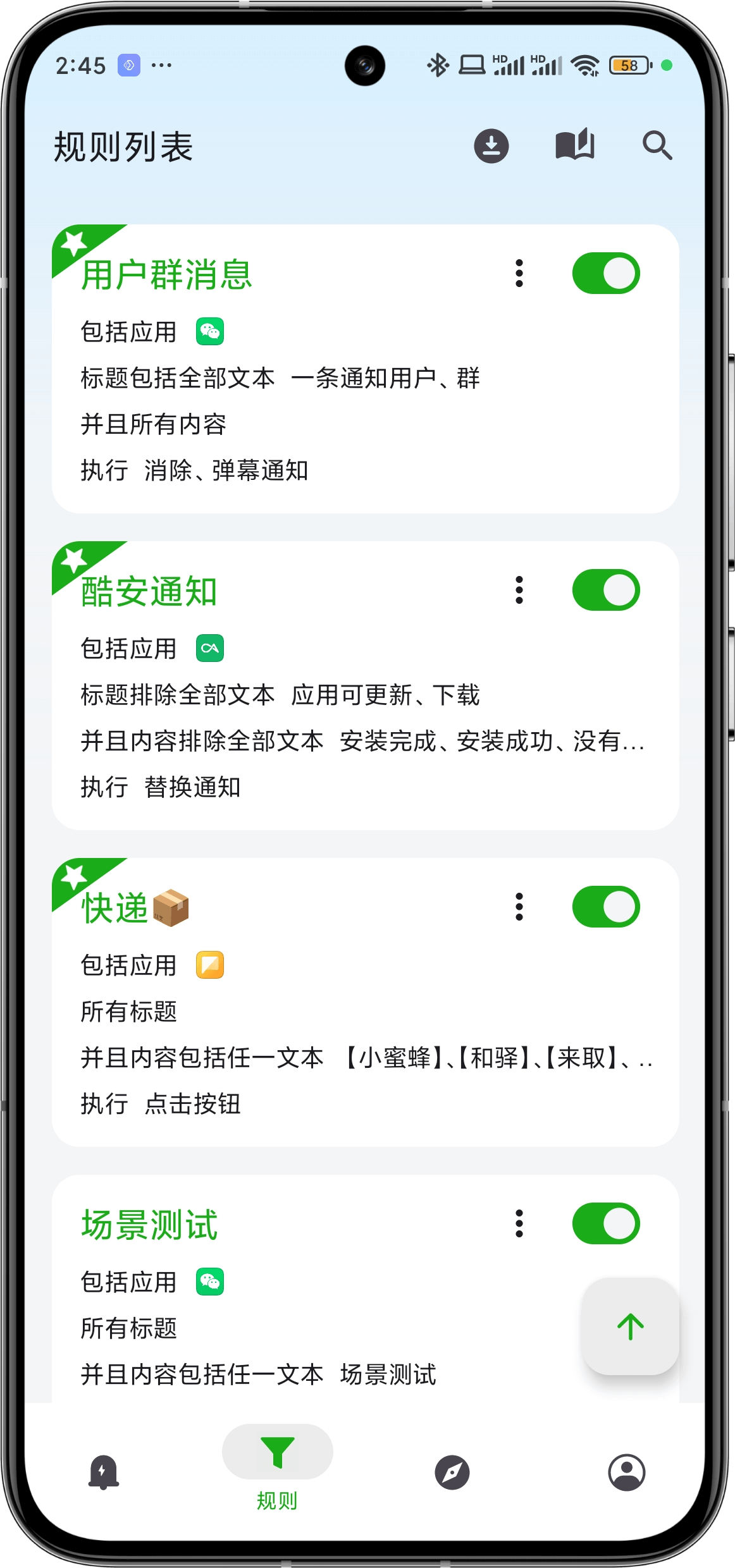Image resolution: width=735 pixels, height=1568 pixels.
Task: Toggle the 快递 rule switch
Action: 605,907
